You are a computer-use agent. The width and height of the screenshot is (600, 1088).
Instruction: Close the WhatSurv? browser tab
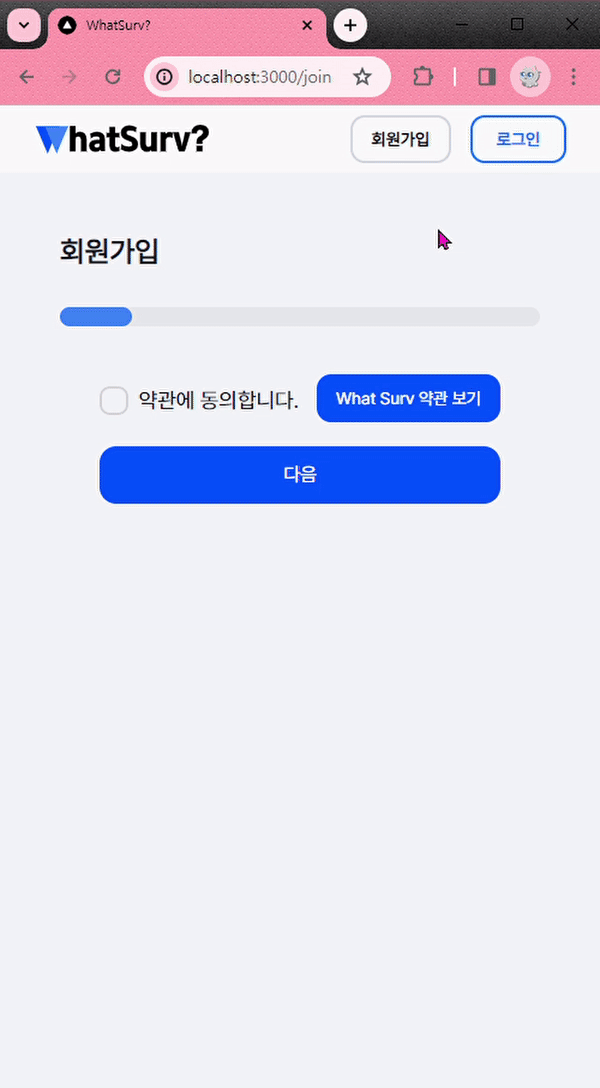(x=307, y=25)
